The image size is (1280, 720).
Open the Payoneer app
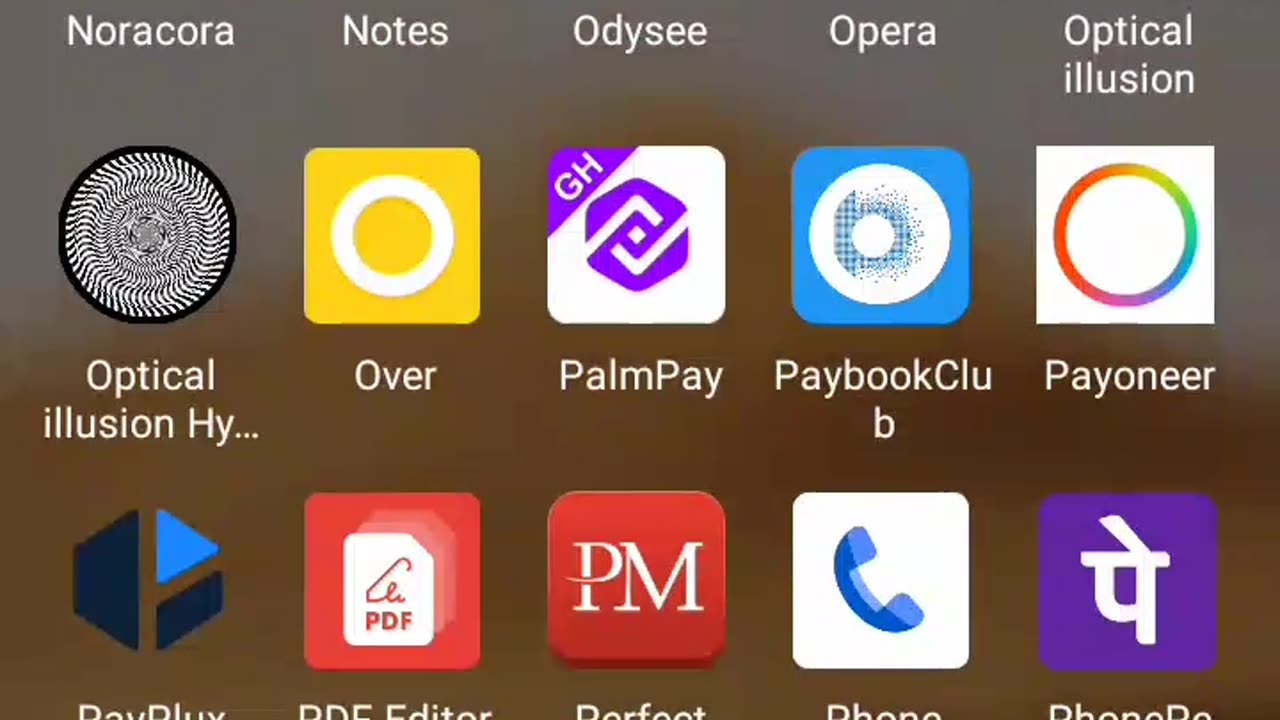(x=1125, y=235)
